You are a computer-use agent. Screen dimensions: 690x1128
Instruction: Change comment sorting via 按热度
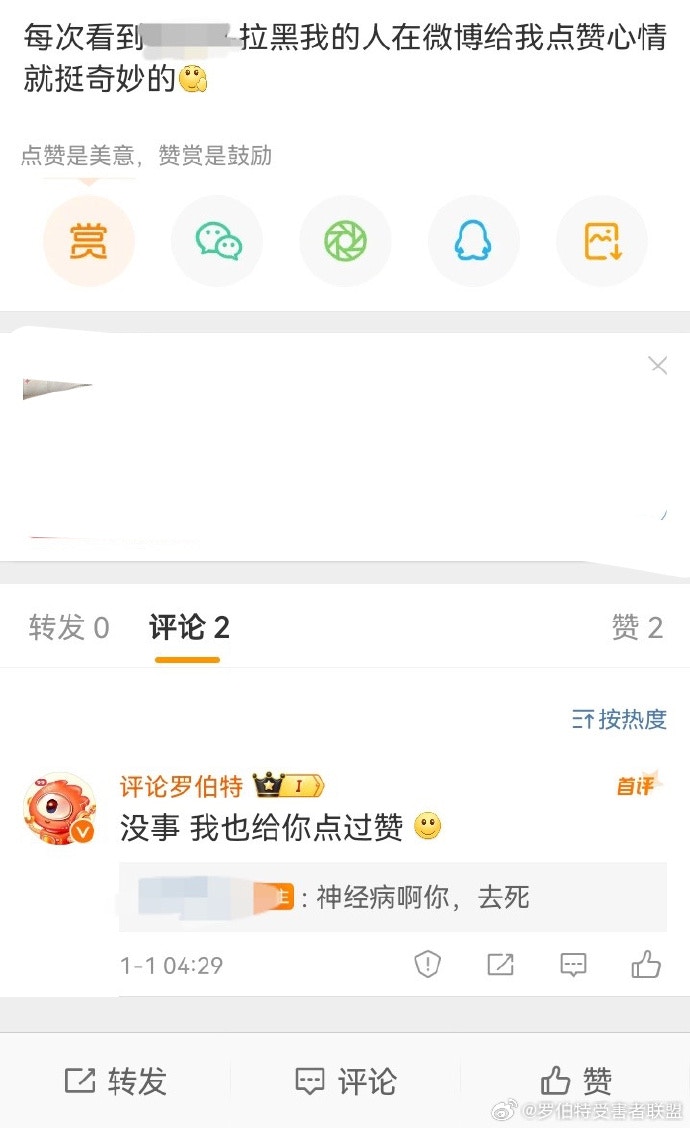[619, 719]
